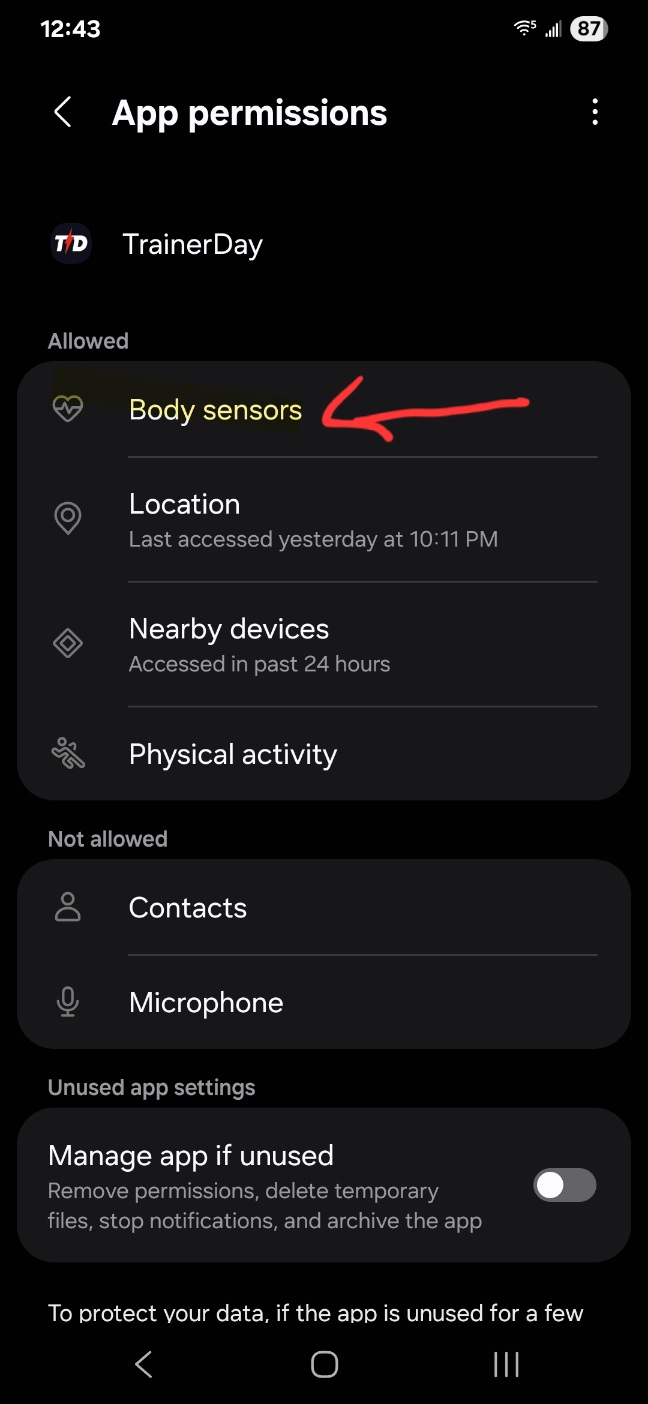Open Location permission settings
Image resolution: width=648 pixels, height=1404 pixels.
pyautogui.click(x=324, y=520)
